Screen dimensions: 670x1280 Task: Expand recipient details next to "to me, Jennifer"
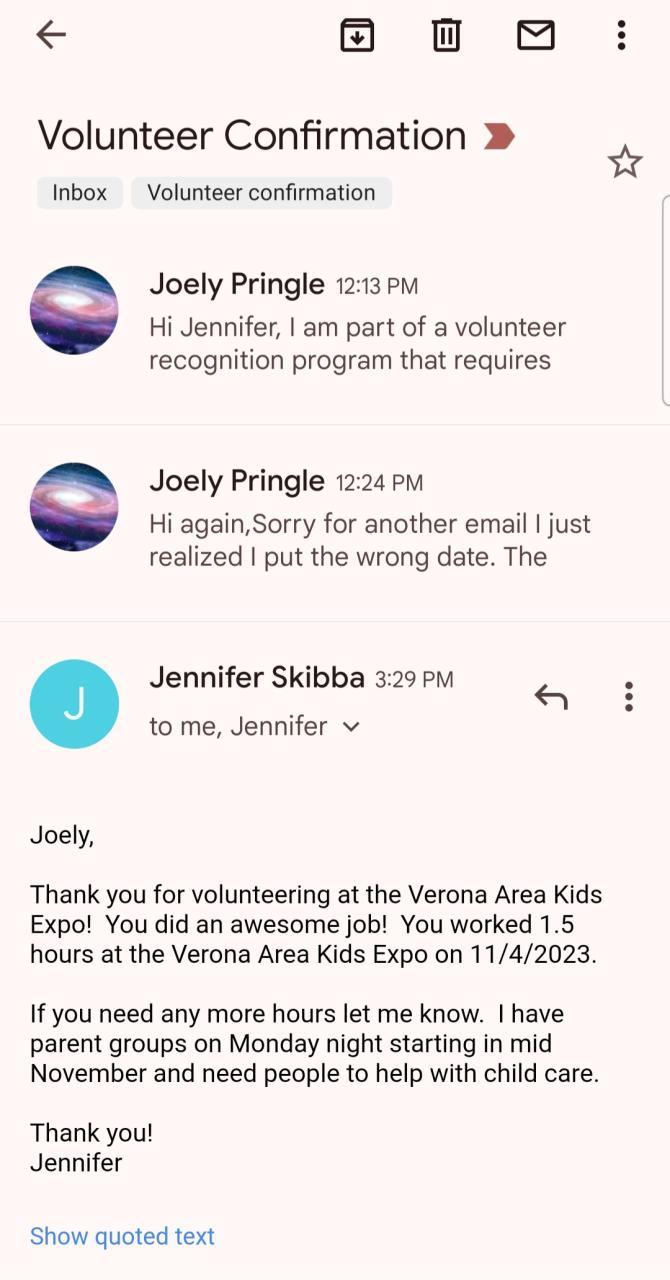pos(351,727)
